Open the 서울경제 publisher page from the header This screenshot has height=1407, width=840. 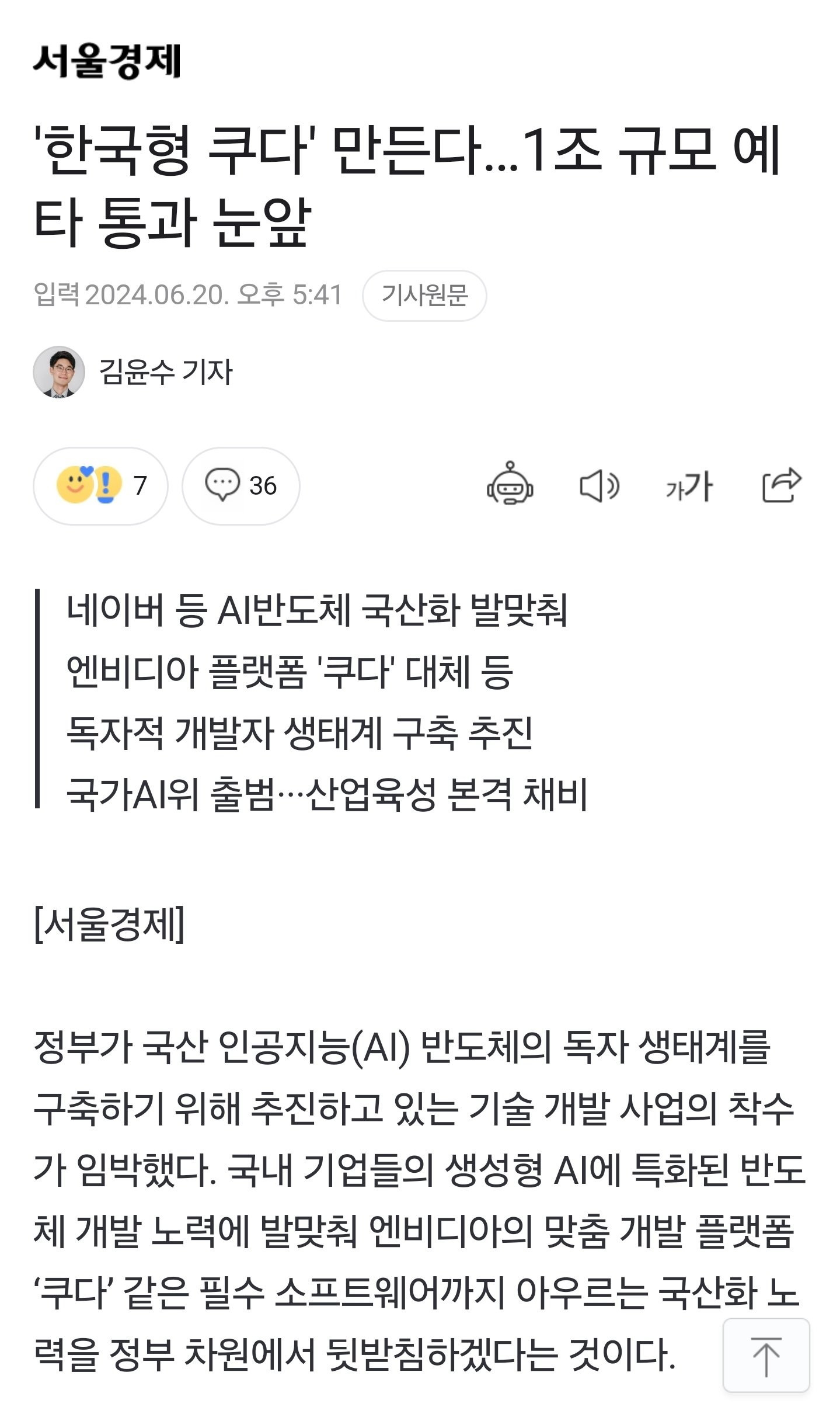[107, 61]
